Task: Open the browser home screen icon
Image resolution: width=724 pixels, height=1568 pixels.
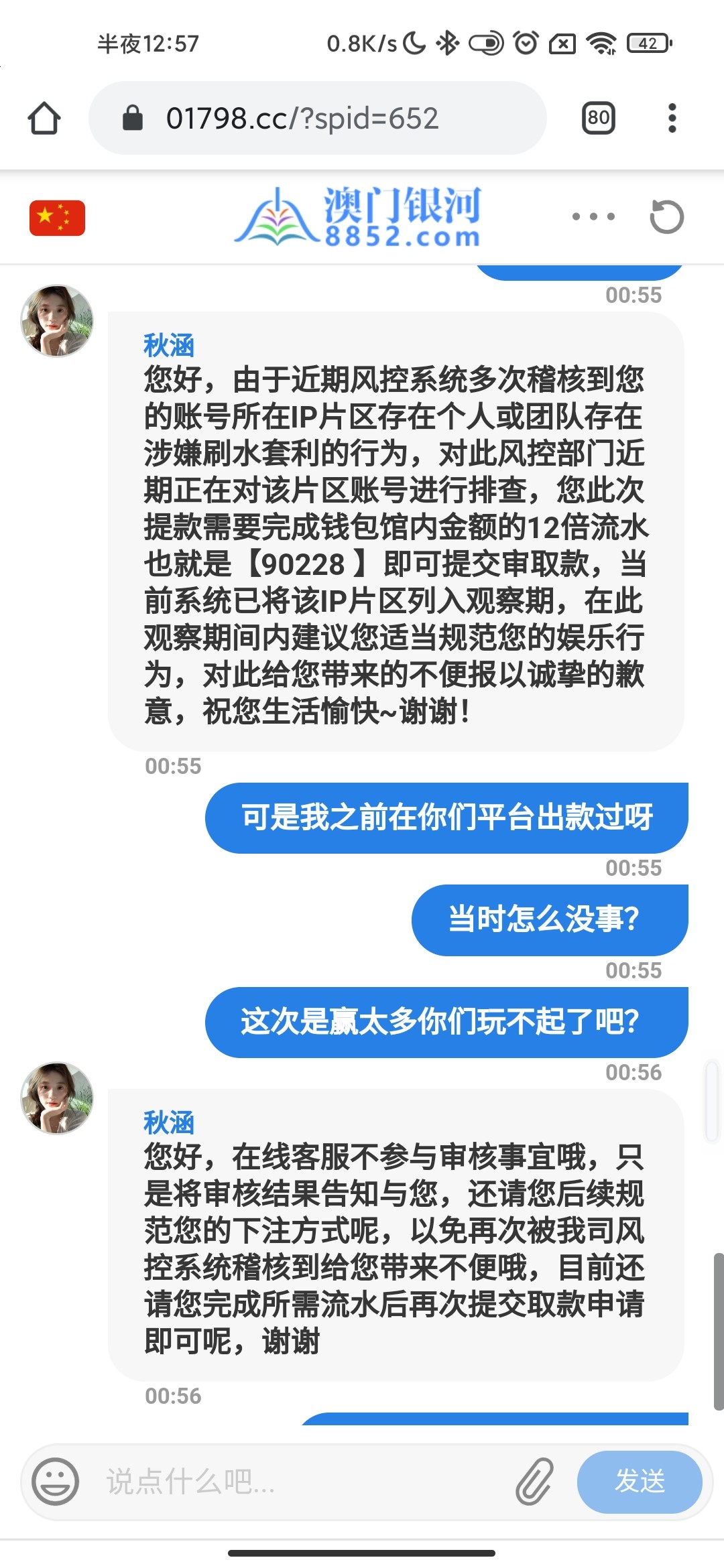Action: coord(44,118)
